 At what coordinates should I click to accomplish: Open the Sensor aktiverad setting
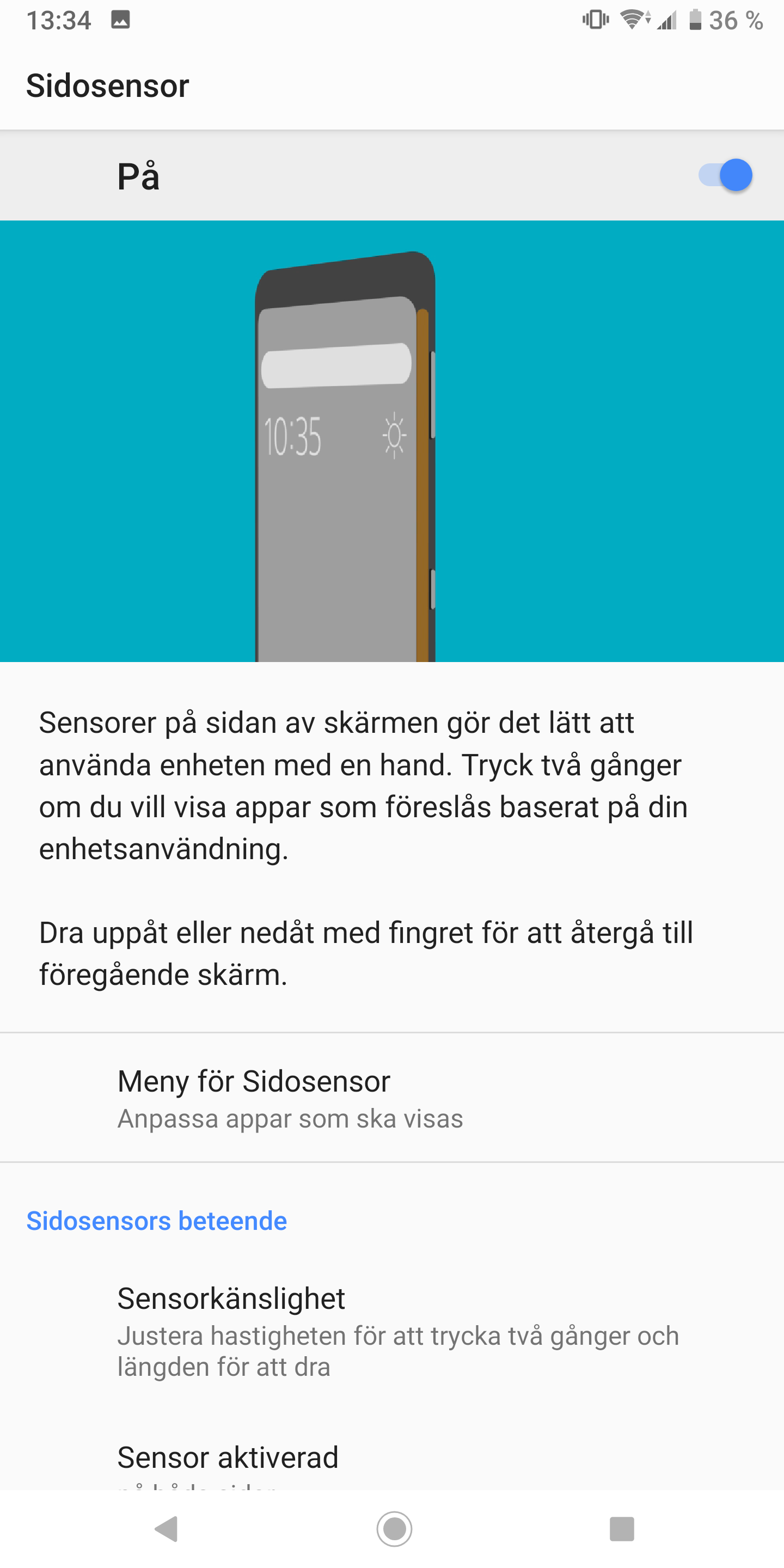point(392,1461)
